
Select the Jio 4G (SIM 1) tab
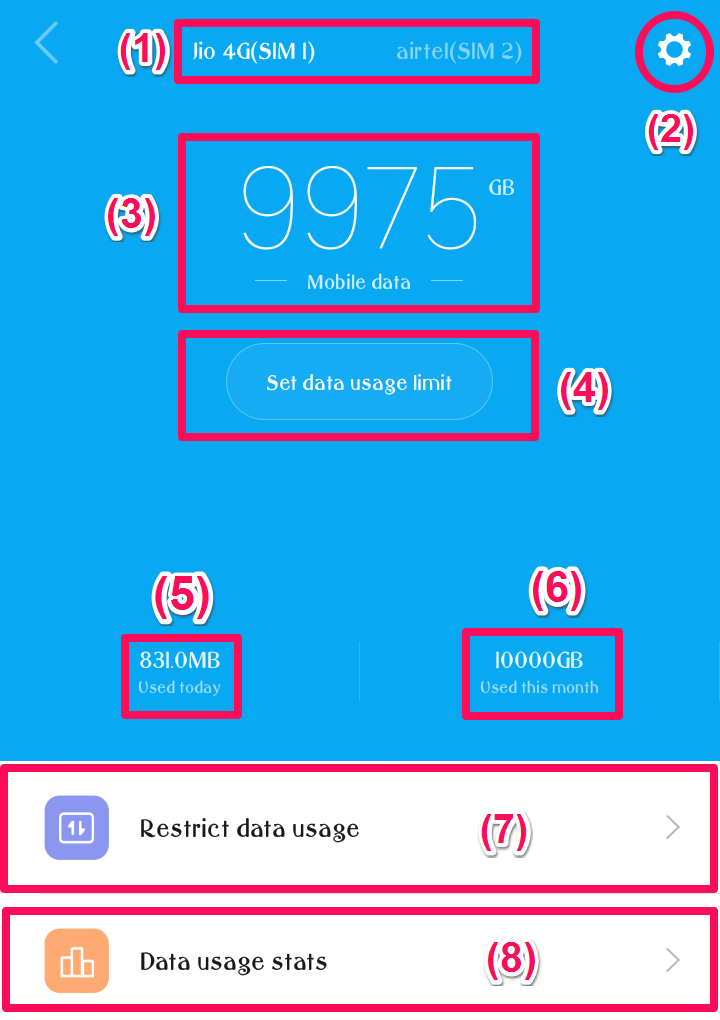[254, 51]
